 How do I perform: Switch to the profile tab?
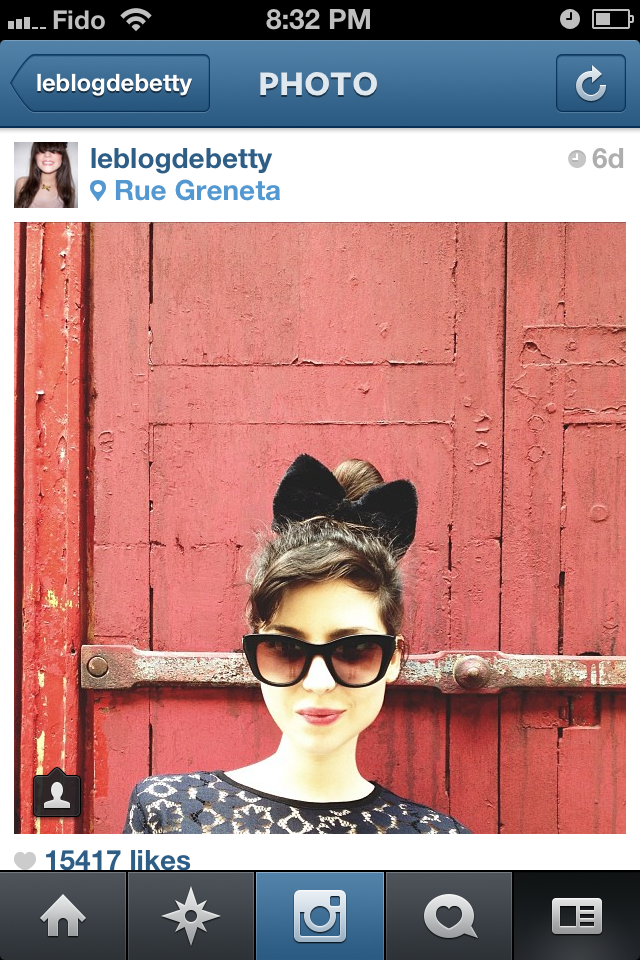[x=577, y=916]
